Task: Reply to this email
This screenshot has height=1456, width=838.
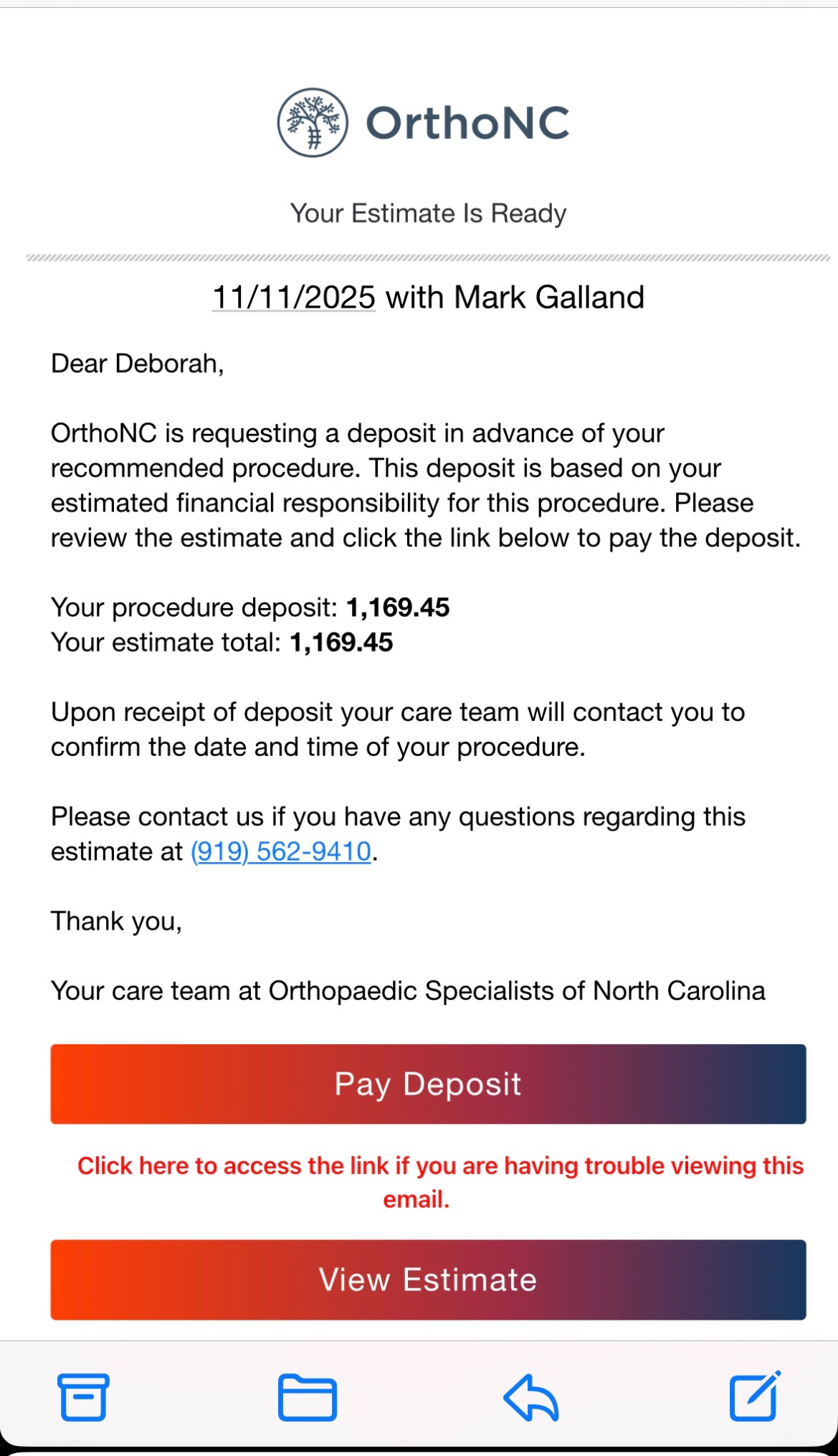Action: point(530,1397)
